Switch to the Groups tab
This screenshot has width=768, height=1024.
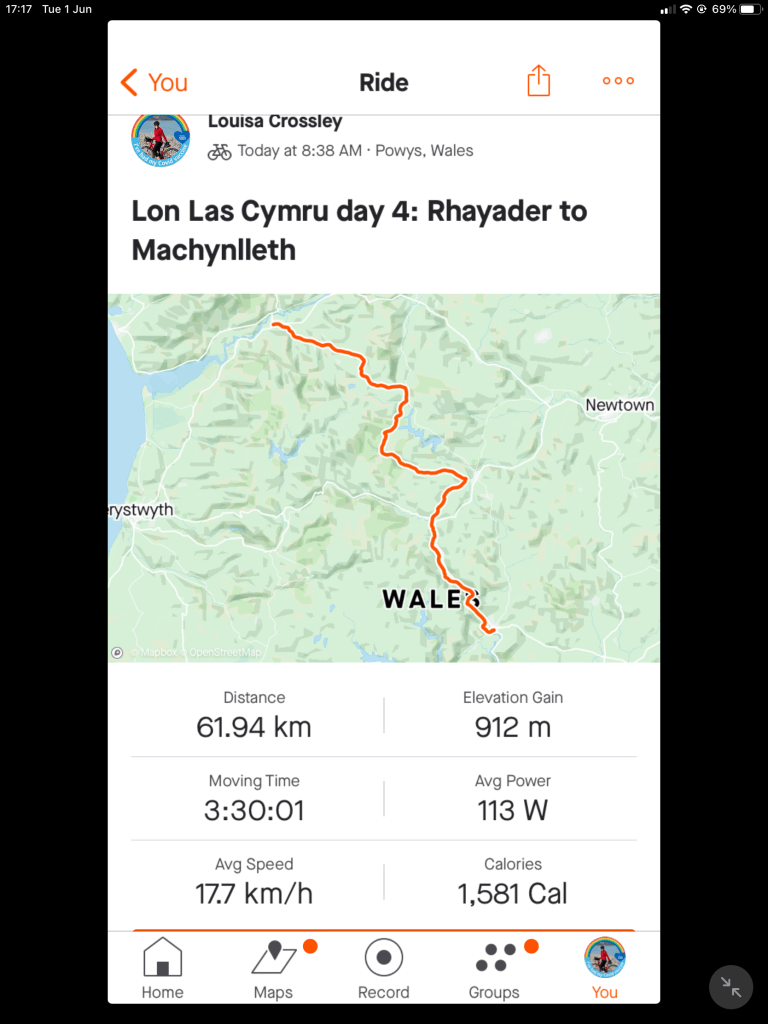[494, 968]
